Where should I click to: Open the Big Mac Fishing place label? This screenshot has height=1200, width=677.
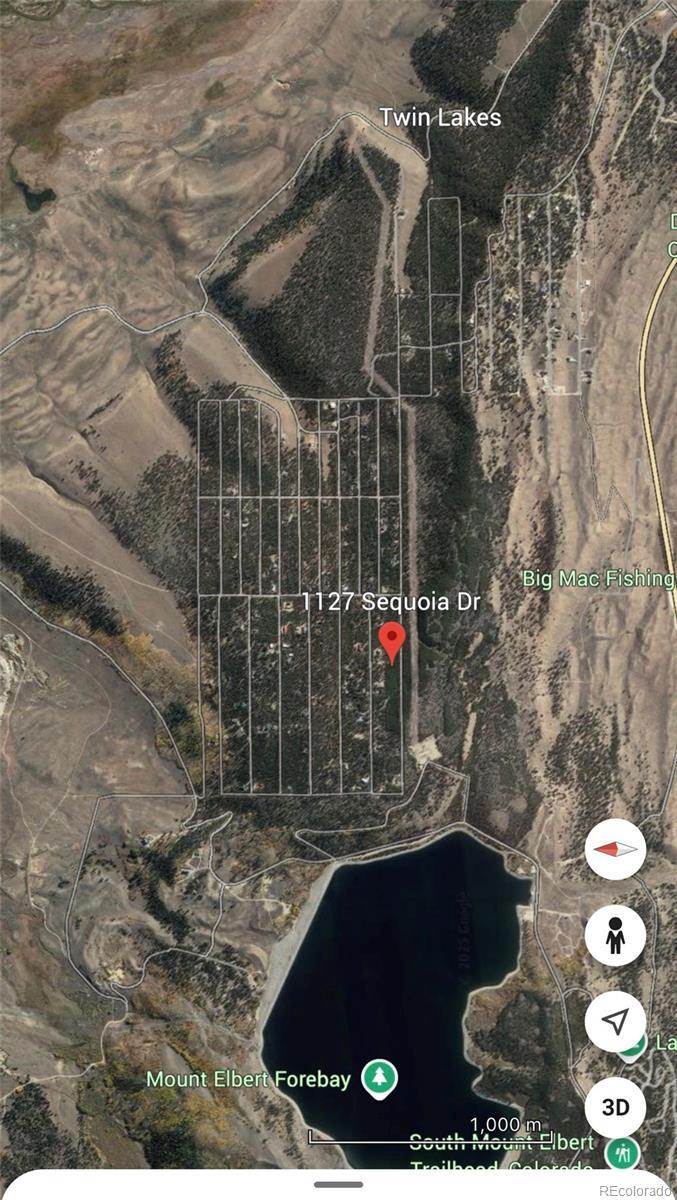click(x=598, y=578)
